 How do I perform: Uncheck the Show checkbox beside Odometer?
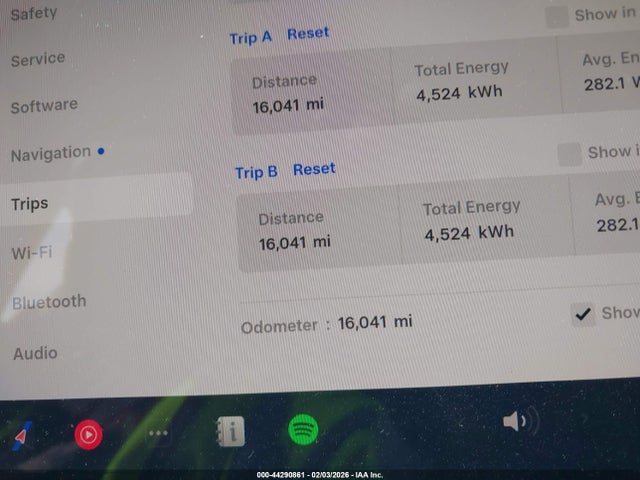click(583, 314)
